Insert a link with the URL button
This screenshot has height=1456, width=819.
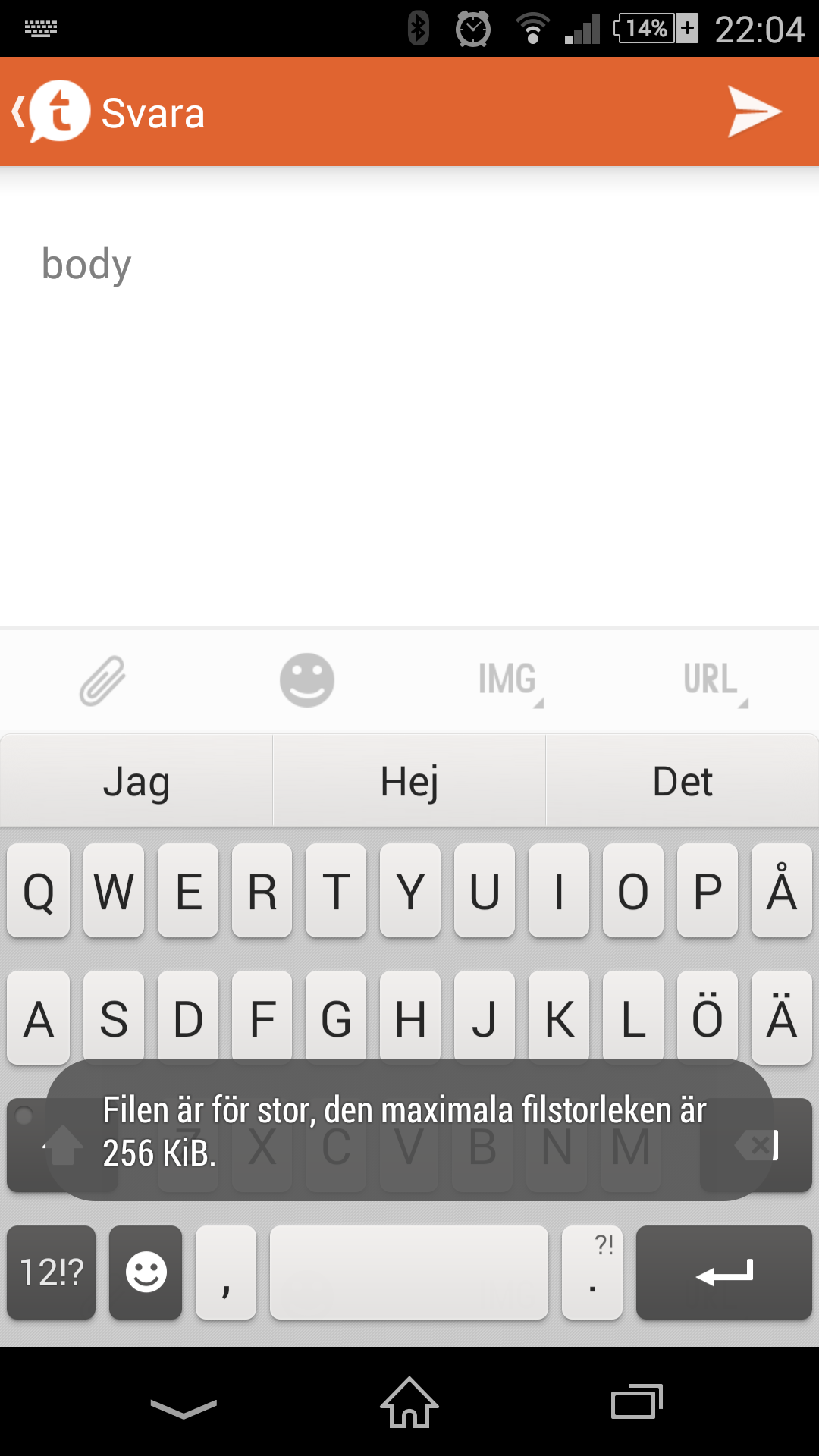click(713, 680)
